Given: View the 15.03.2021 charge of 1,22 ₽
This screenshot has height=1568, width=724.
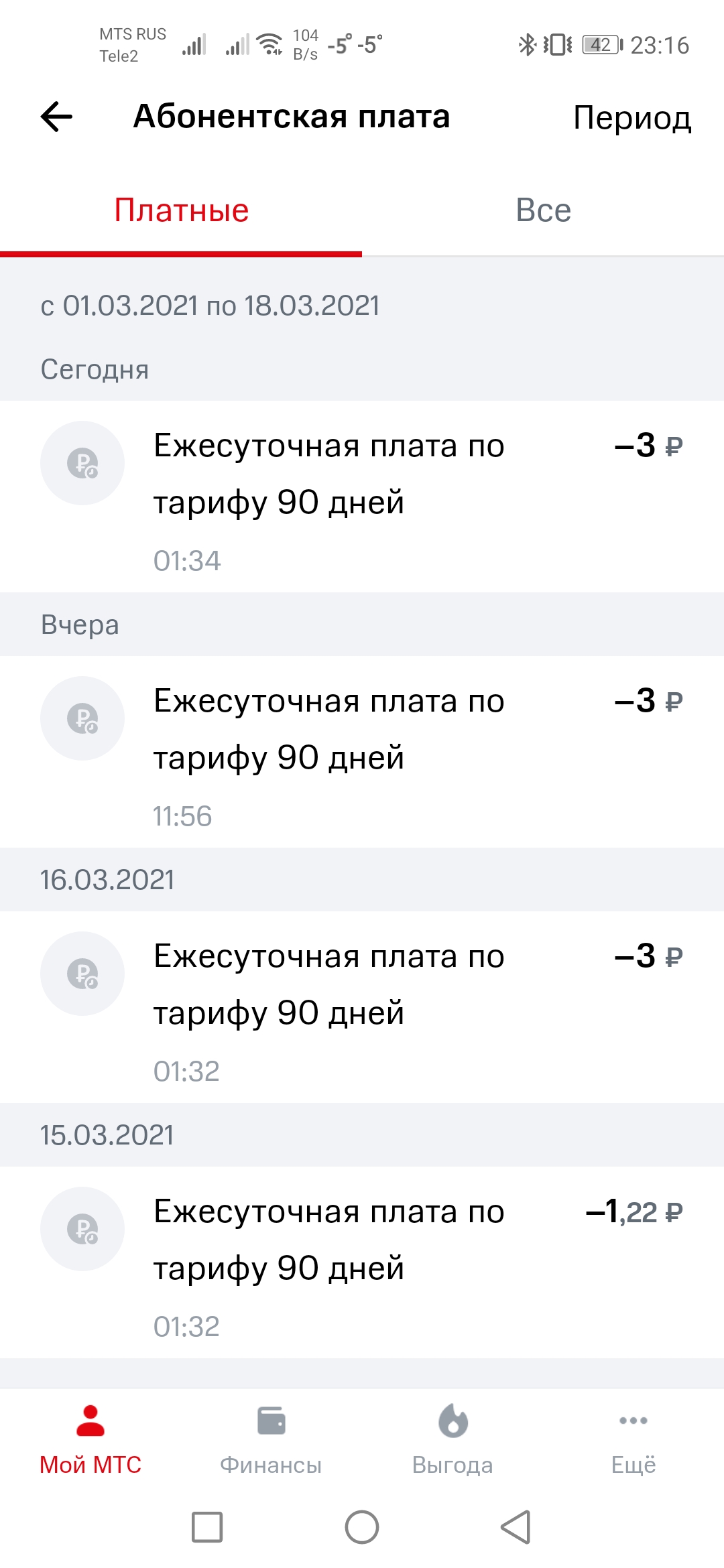Looking at the screenshot, I should 362,1262.
